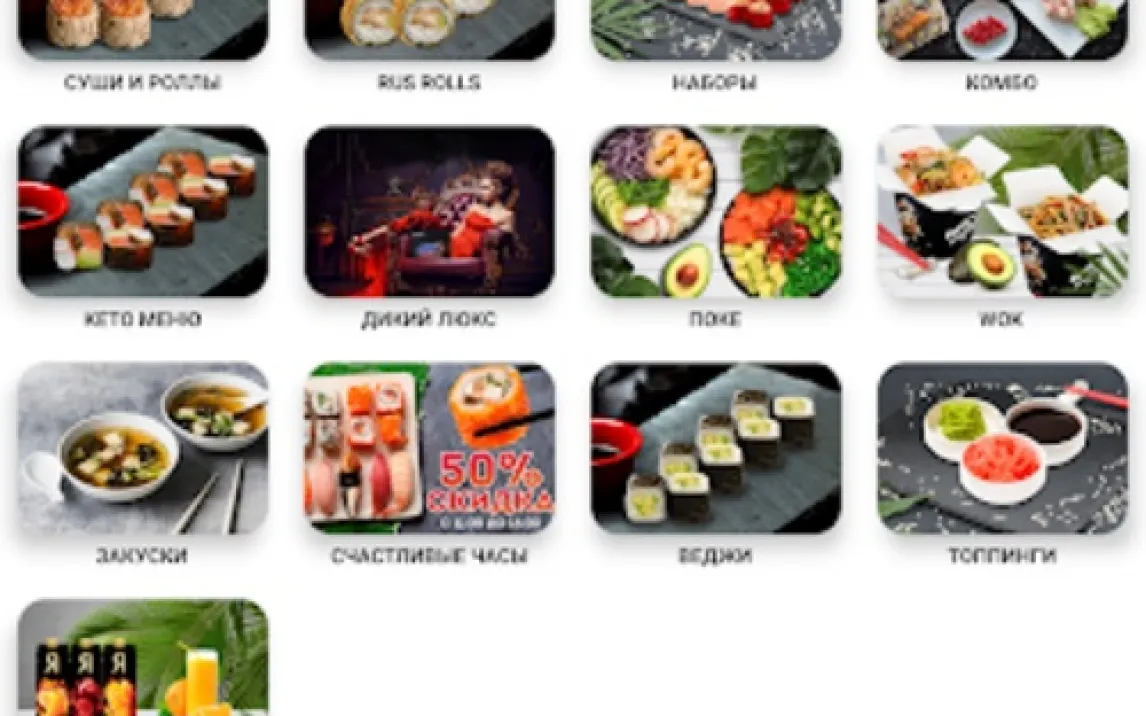View the Веджи rolls category
The height and width of the screenshot is (716, 1146).
pyautogui.click(x=715, y=448)
